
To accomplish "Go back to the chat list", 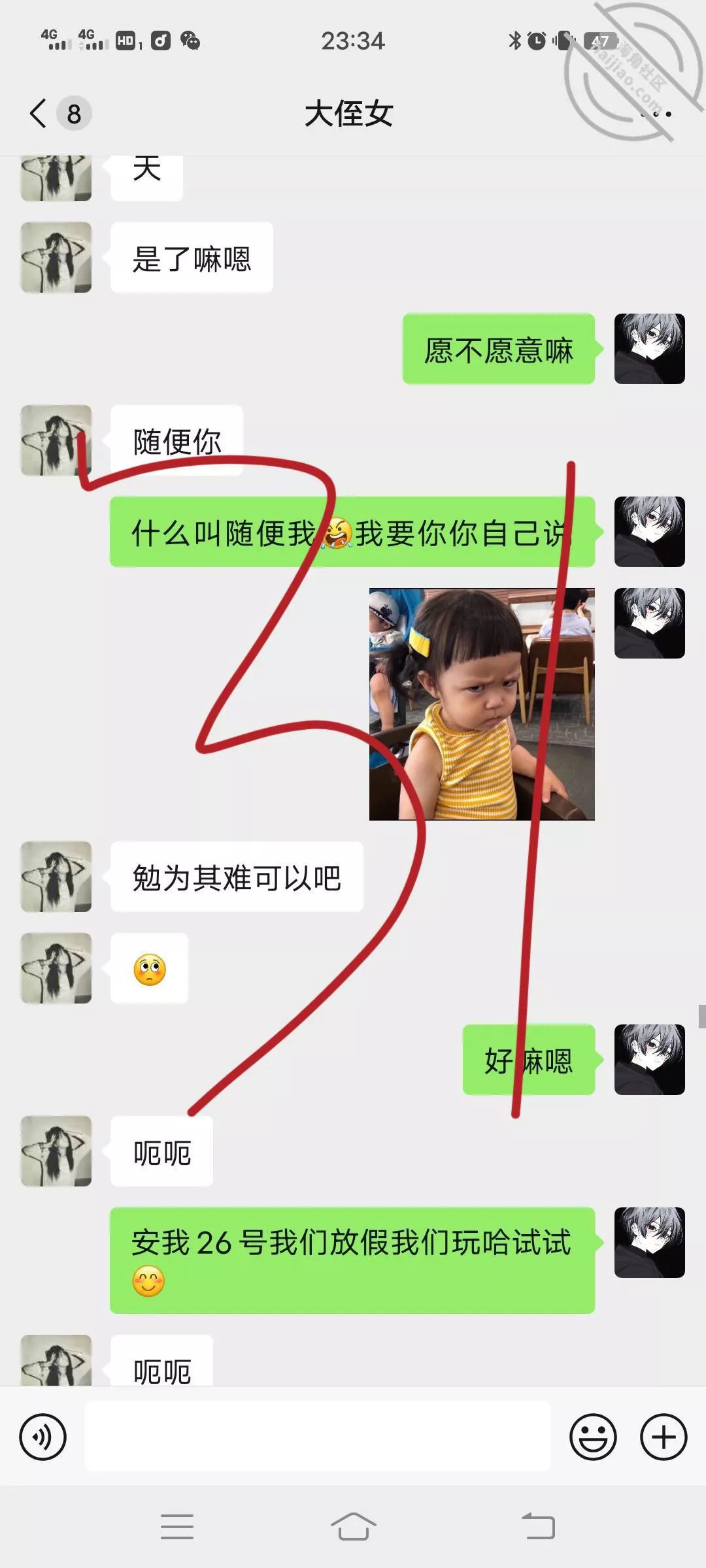I will (39, 114).
